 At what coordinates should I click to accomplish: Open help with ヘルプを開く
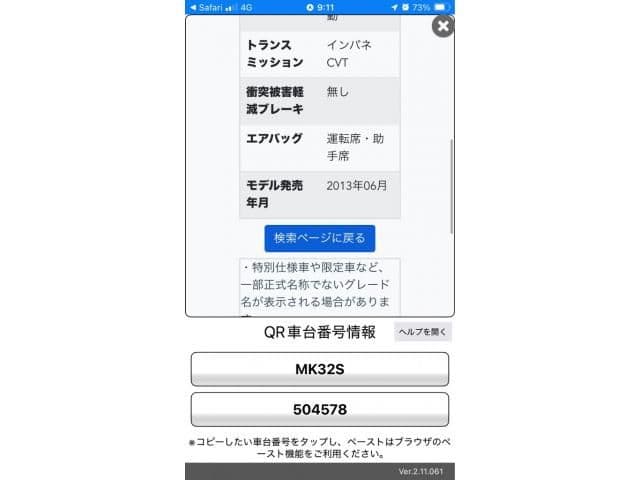[422, 332]
